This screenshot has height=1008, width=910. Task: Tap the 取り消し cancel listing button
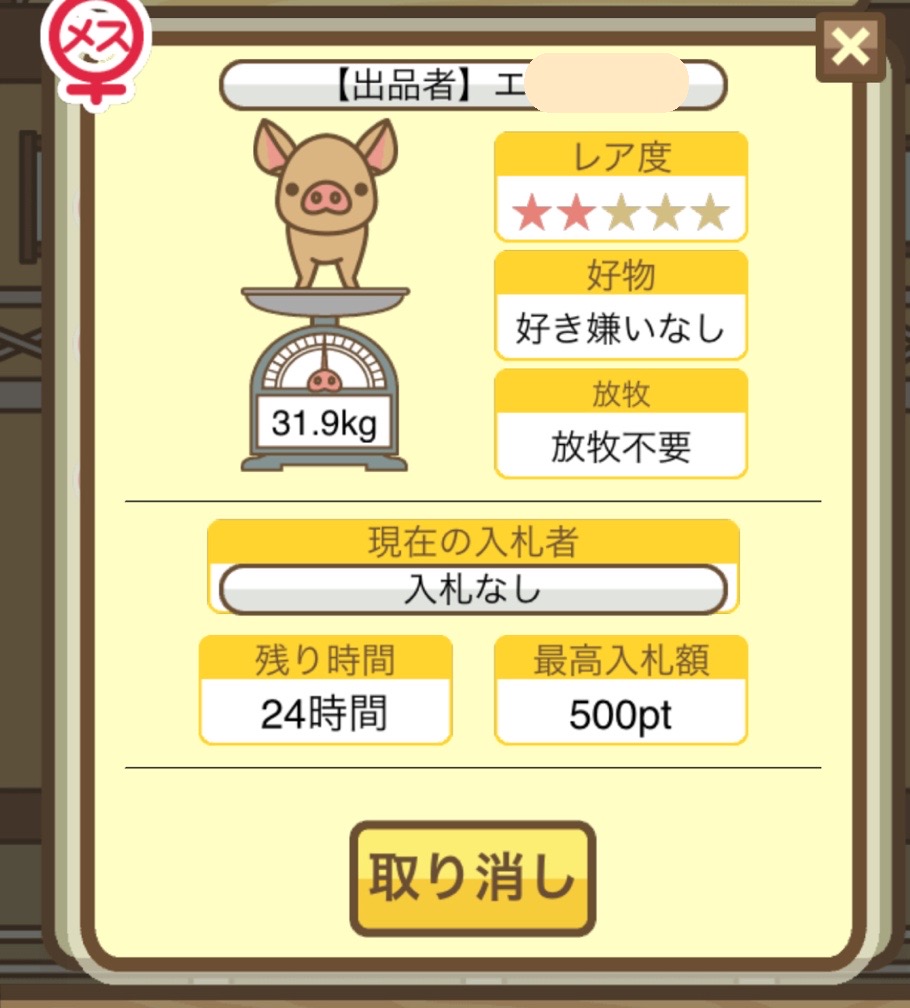pyautogui.click(x=472, y=878)
